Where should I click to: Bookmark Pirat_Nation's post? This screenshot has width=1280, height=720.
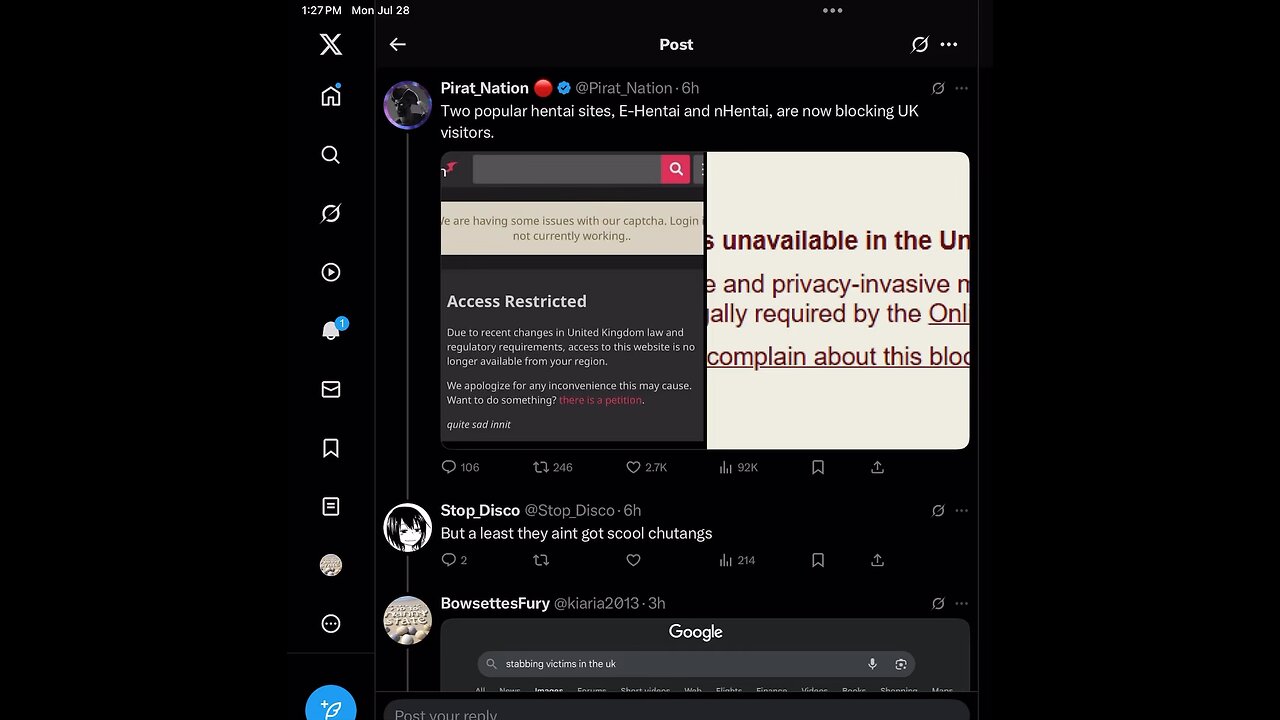818,467
